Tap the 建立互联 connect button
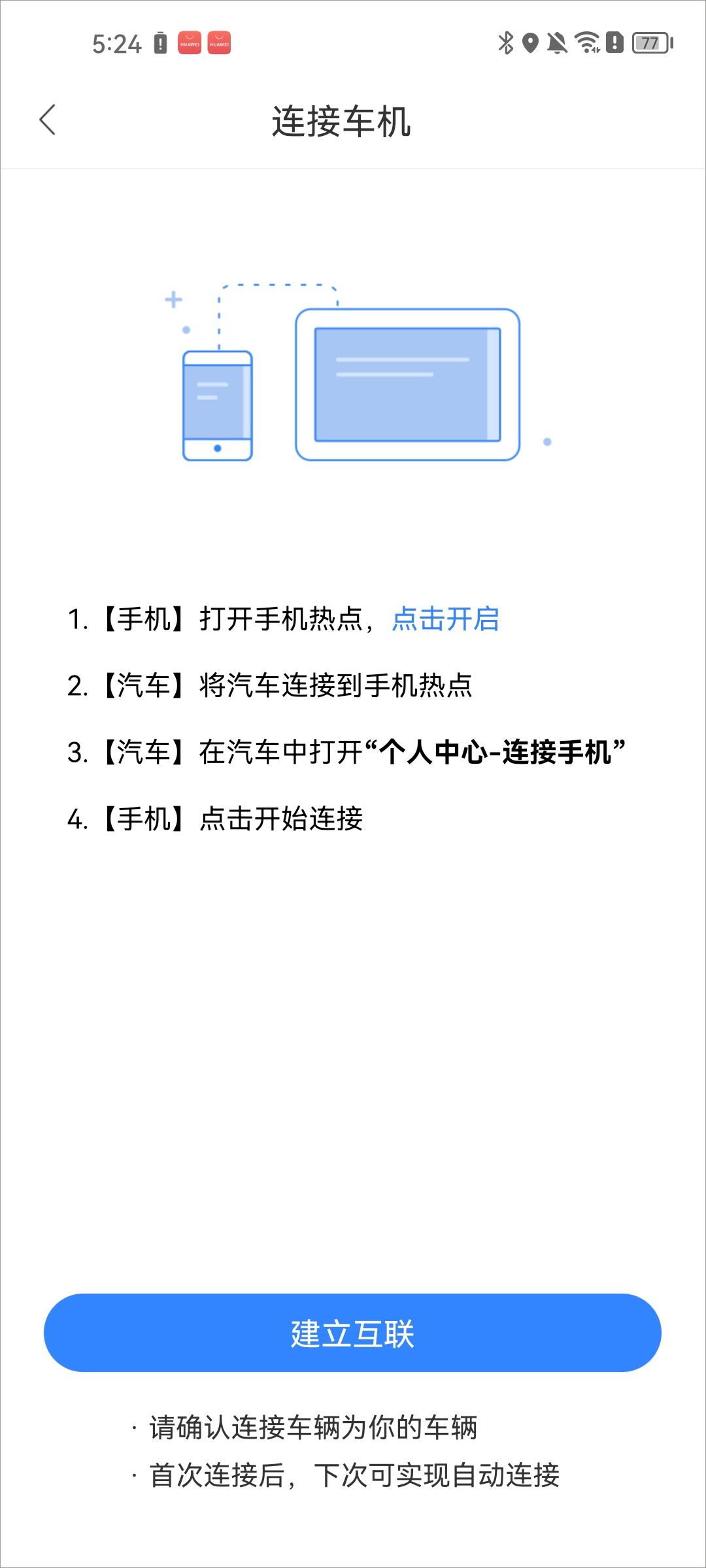The height and width of the screenshot is (1568, 706). [x=353, y=1333]
